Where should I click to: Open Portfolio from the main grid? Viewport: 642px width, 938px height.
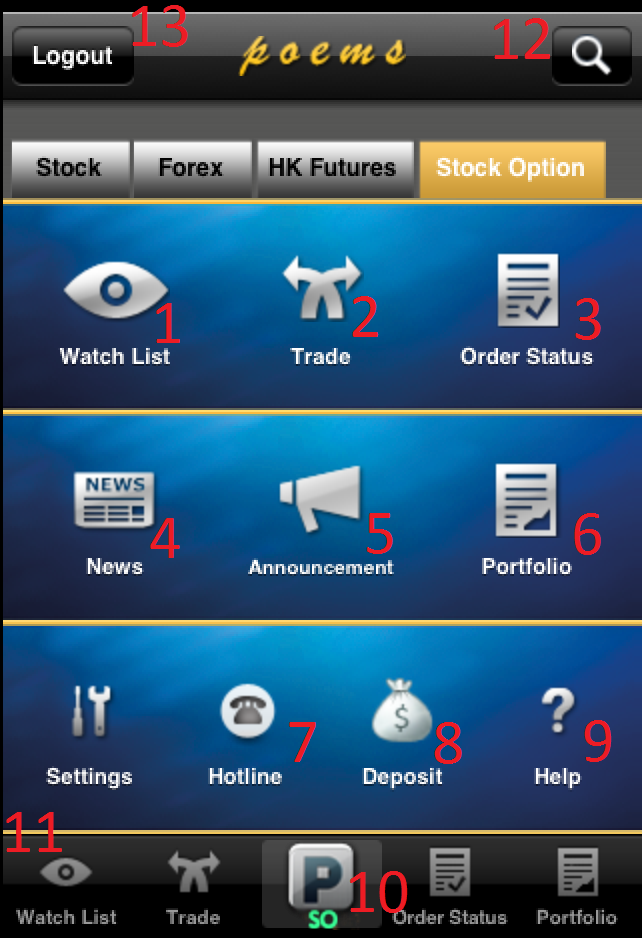pyautogui.click(x=526, y=520)
